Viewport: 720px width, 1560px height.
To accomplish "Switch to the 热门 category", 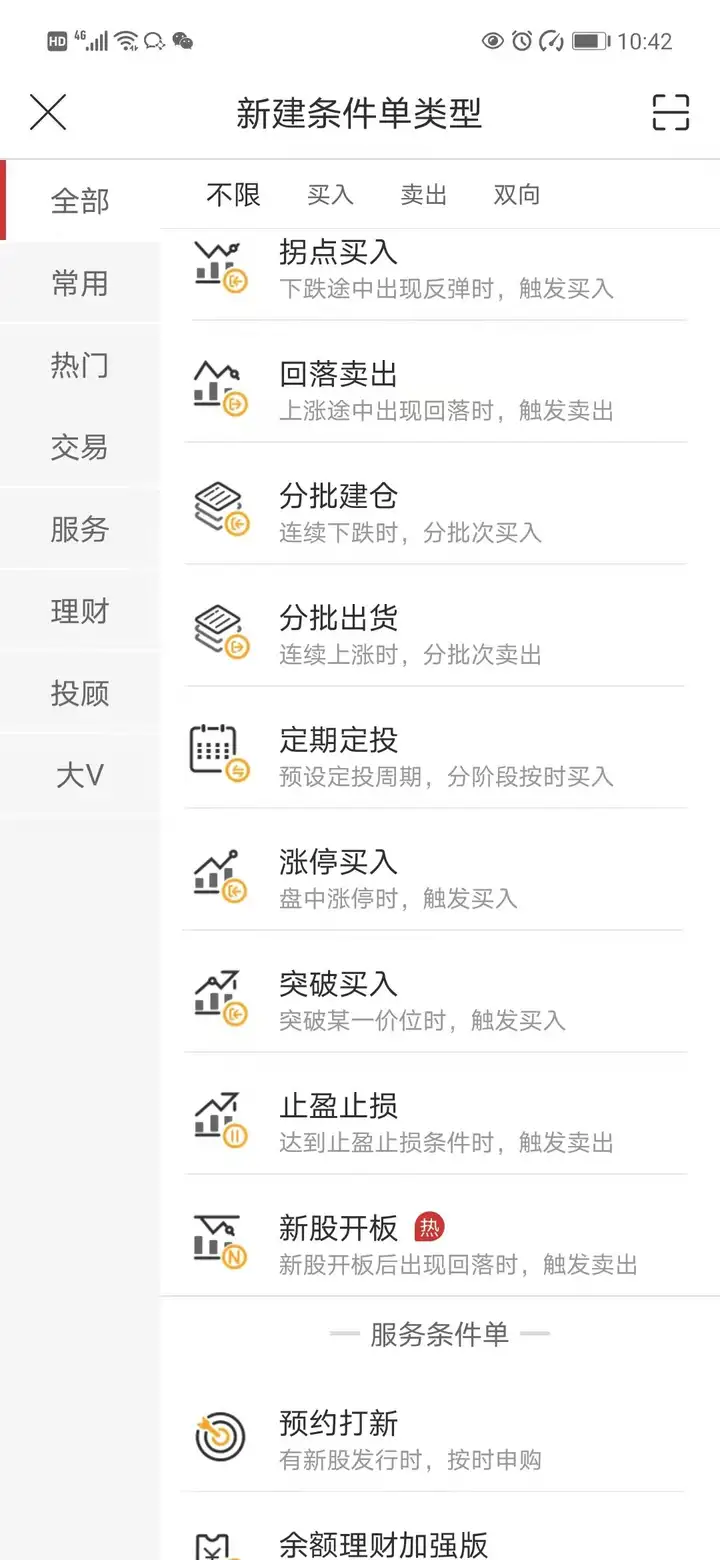I will [80, 365].
